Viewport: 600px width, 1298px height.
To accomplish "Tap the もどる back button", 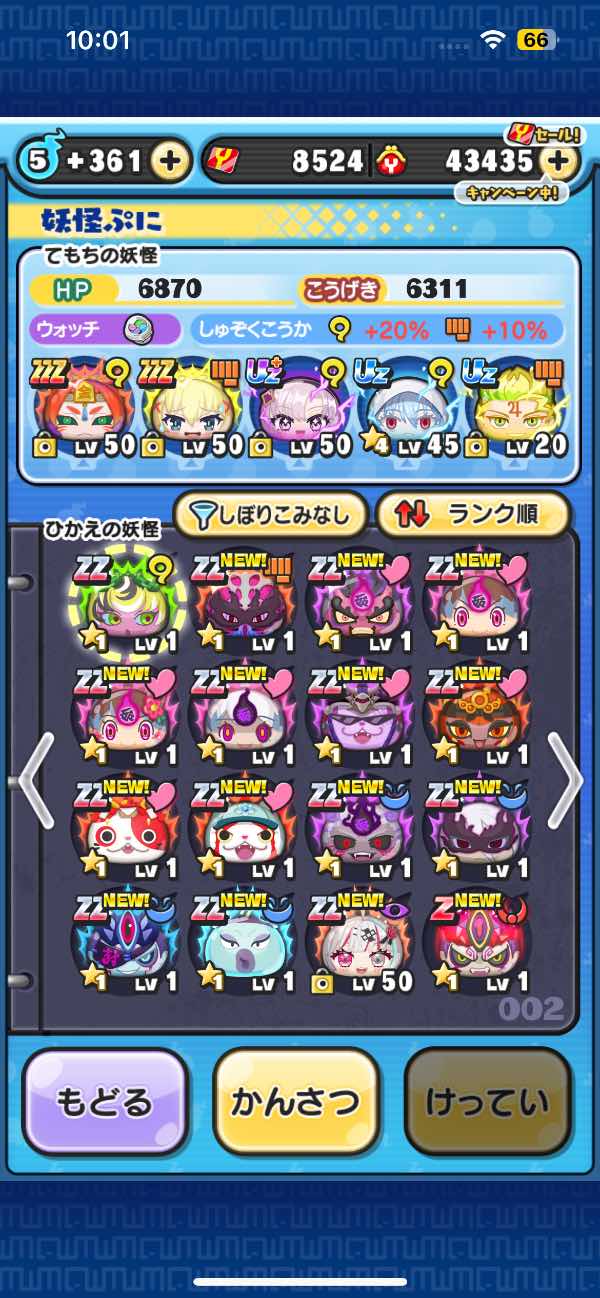I will point(104,1103).
